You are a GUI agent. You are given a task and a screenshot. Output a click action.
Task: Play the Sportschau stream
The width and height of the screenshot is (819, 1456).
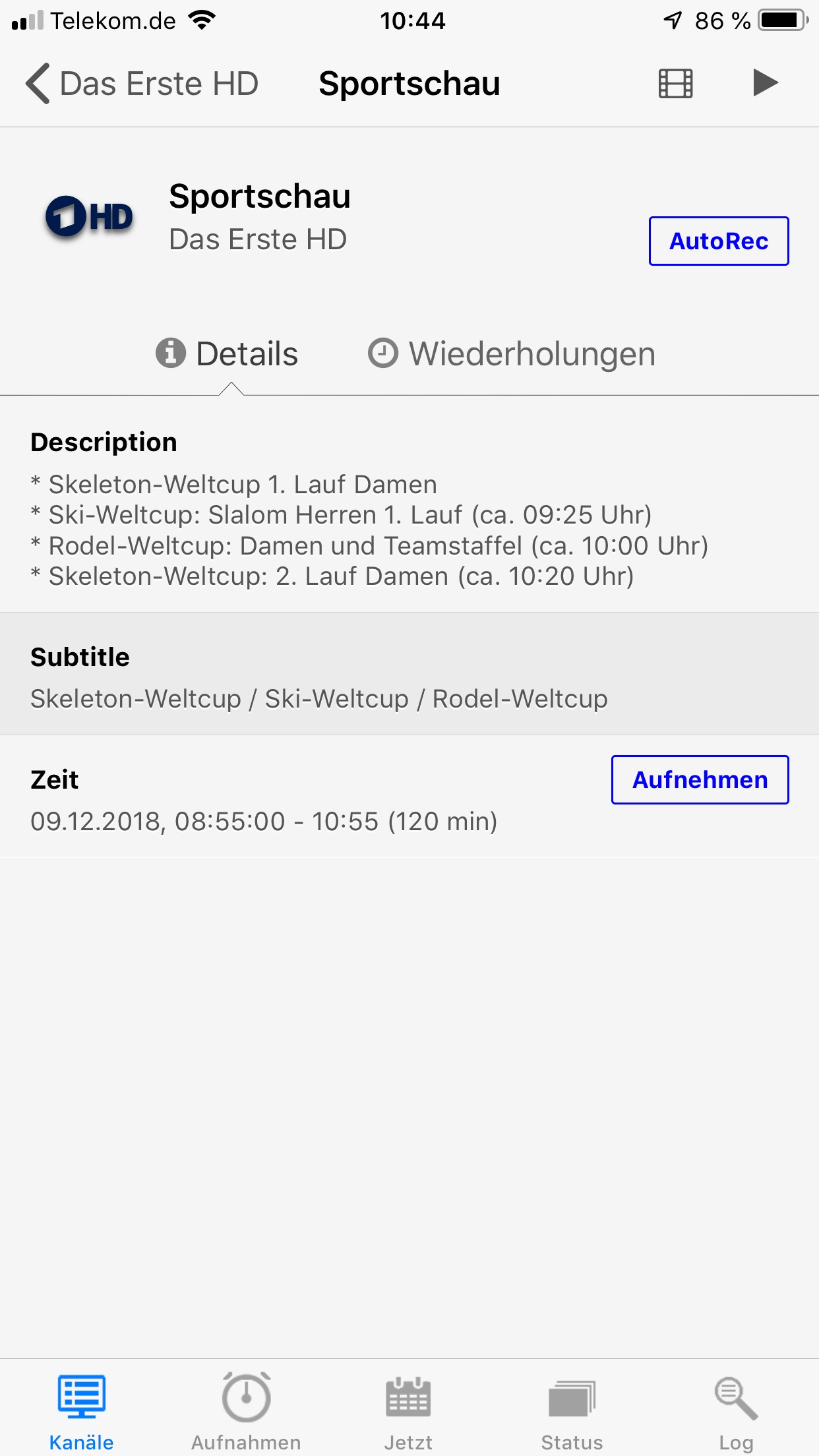(765, 83)
